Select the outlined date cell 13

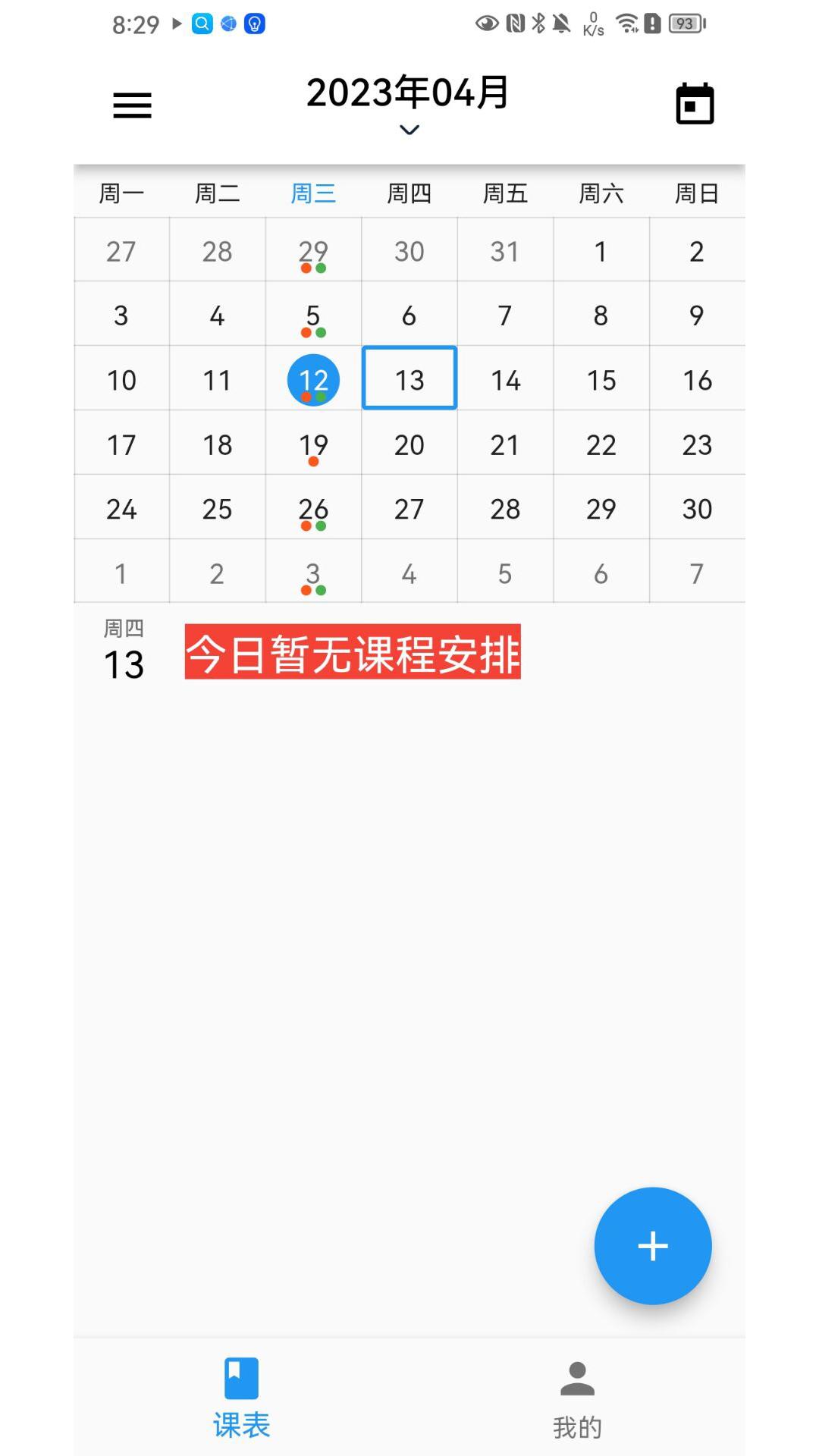click(409, 379)
